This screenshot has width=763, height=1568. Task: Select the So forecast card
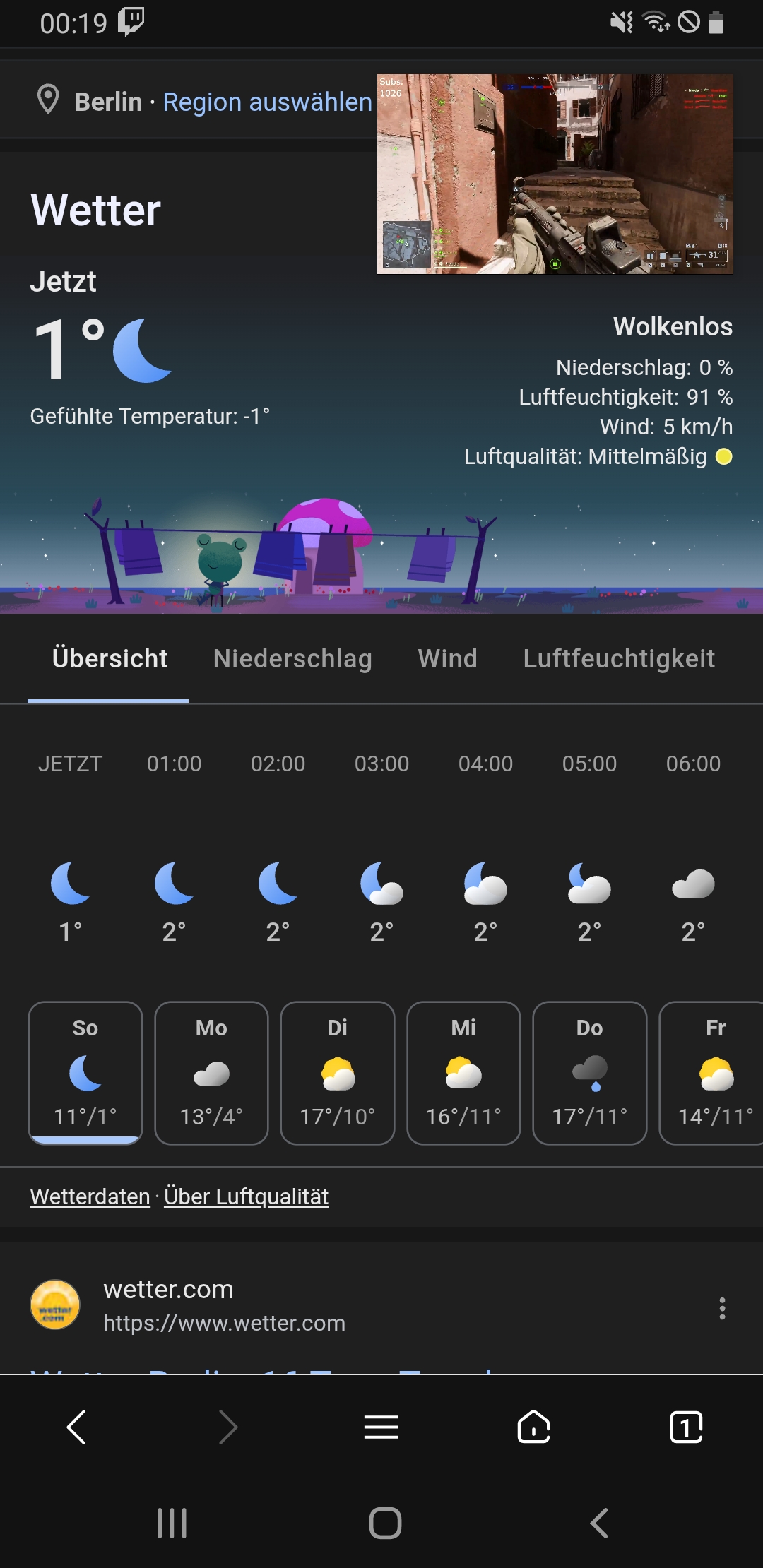coord(85,1072)
